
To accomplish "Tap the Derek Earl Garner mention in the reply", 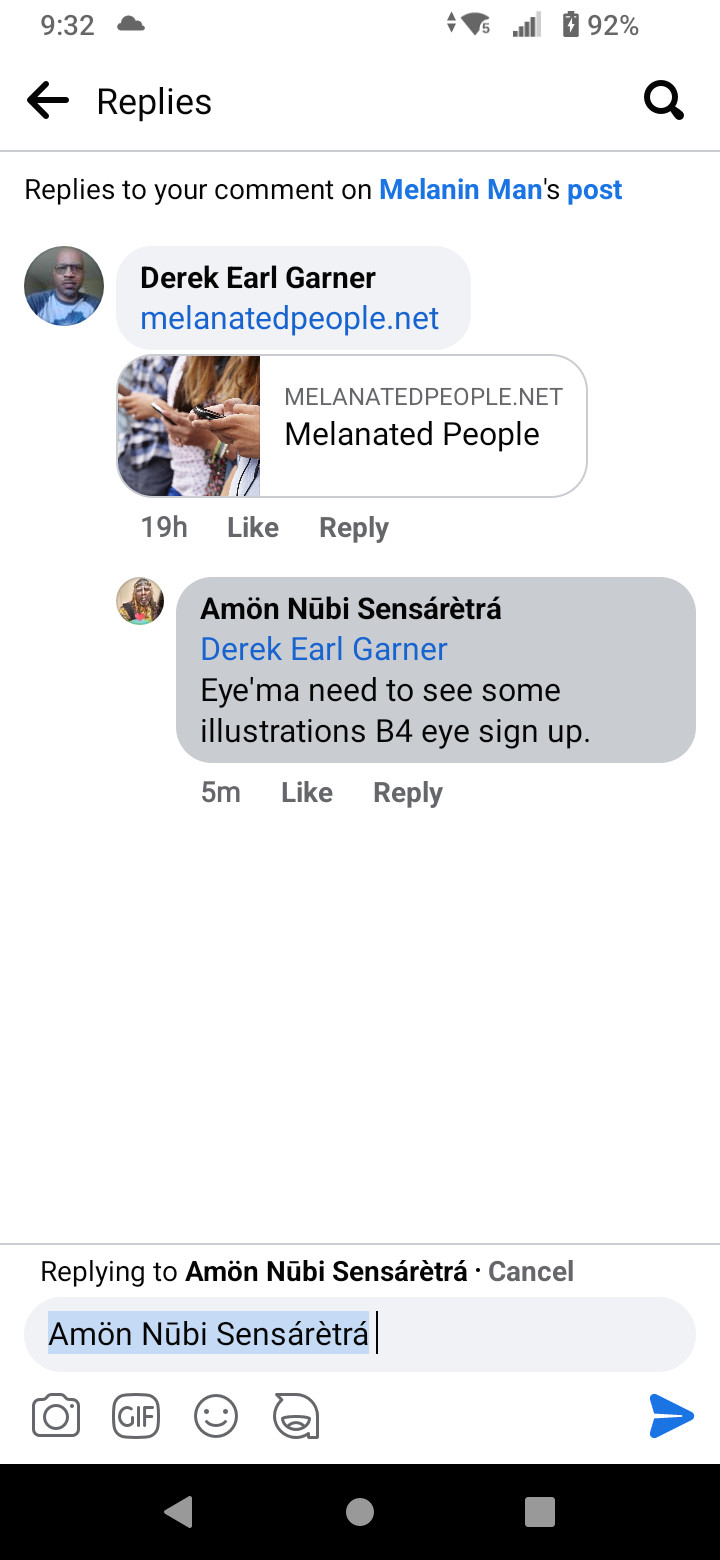I will pyautogui.click(x=323, y=650).
